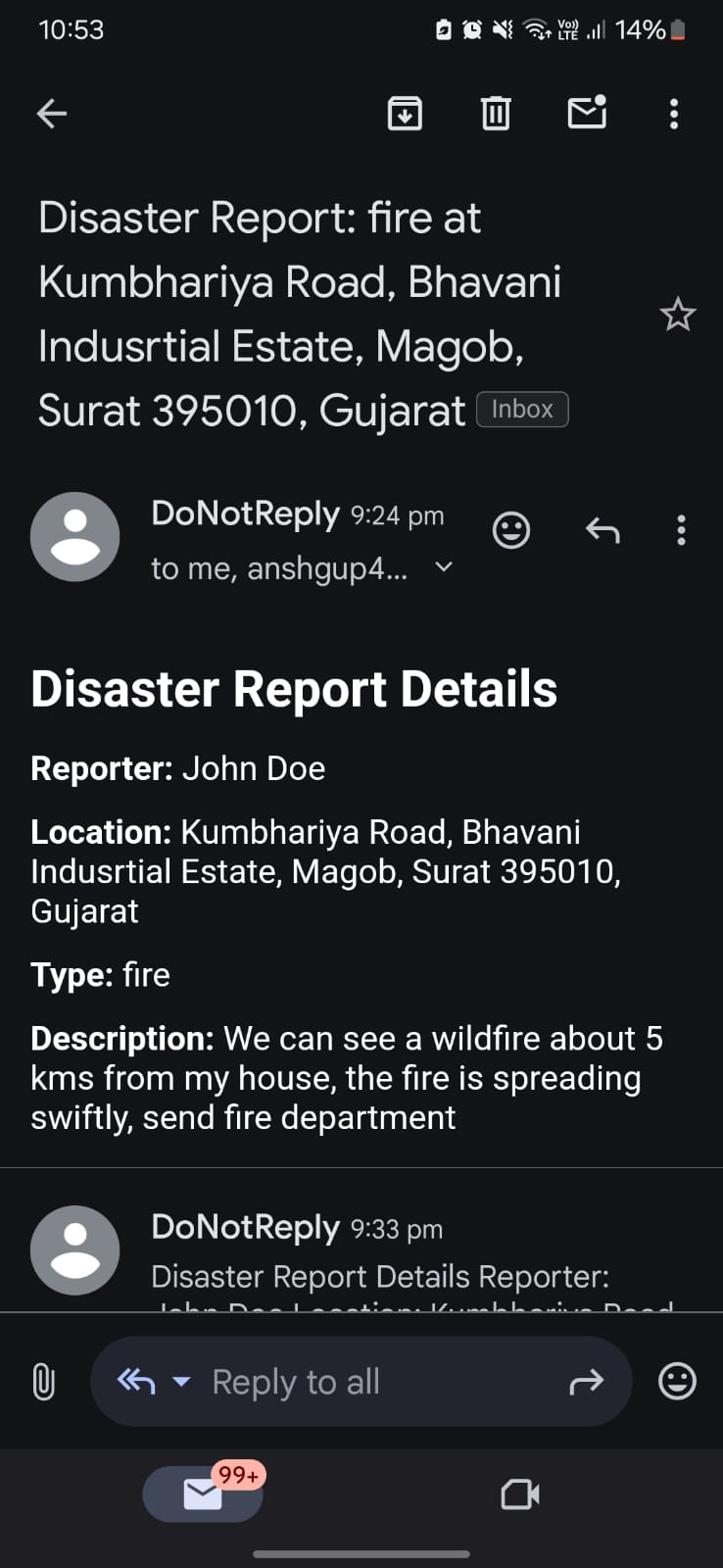Forward this email with the arrow icon
723x1568 pixels.
[586, 1382]
